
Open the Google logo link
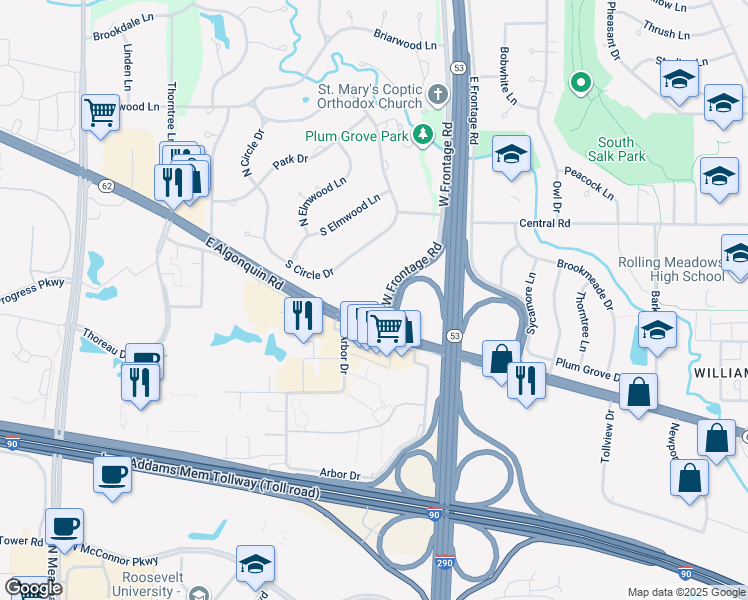[33, 588]
